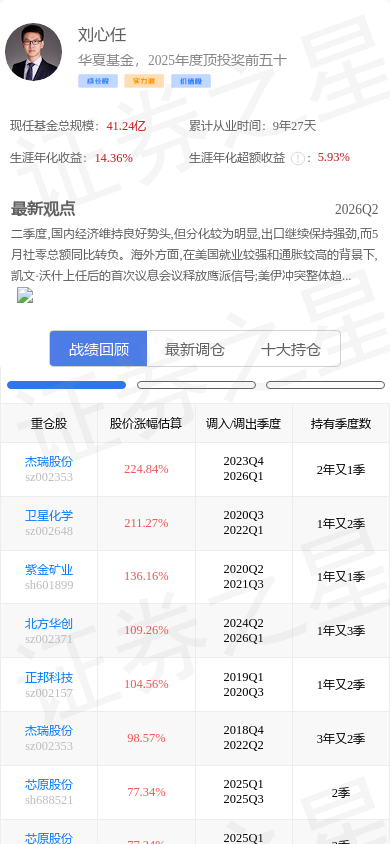This screenshot has width=390, height=844.
Task: Select the 战绩回顾 tab
Action: point(98,349)
